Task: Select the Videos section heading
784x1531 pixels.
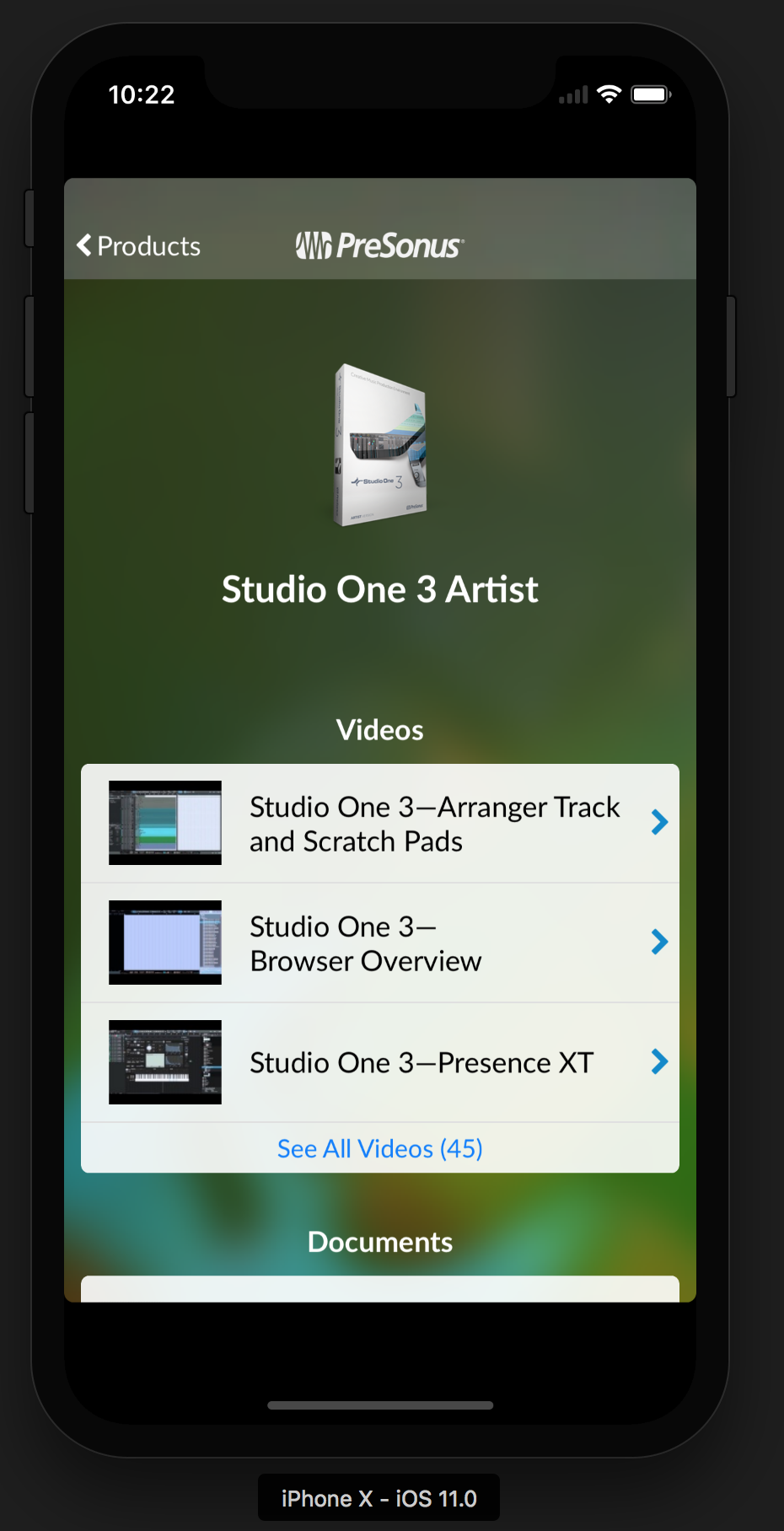Action: pos(379,728)
